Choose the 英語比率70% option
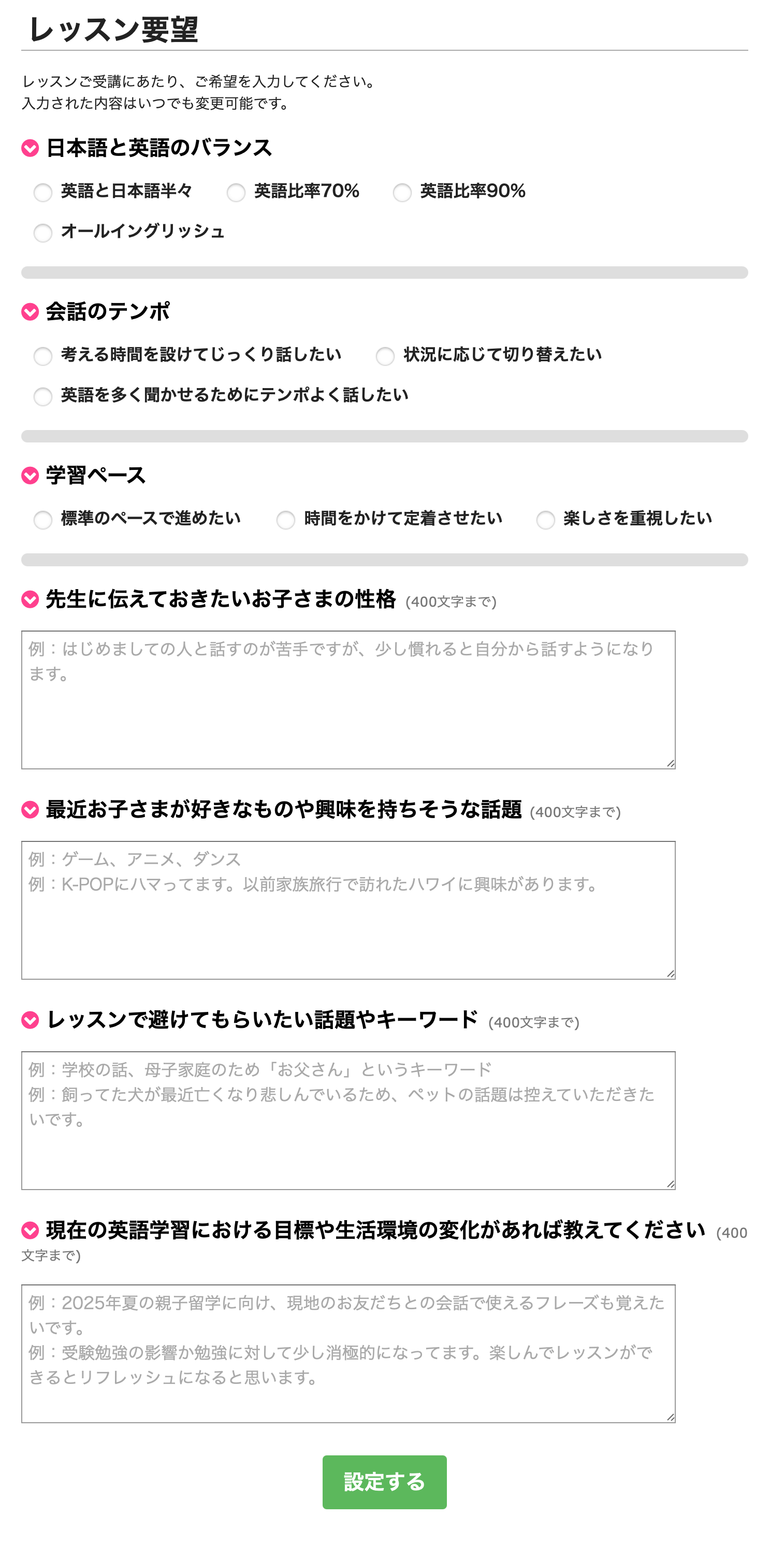Screen dimensions: 784x1545 point(236,193)
